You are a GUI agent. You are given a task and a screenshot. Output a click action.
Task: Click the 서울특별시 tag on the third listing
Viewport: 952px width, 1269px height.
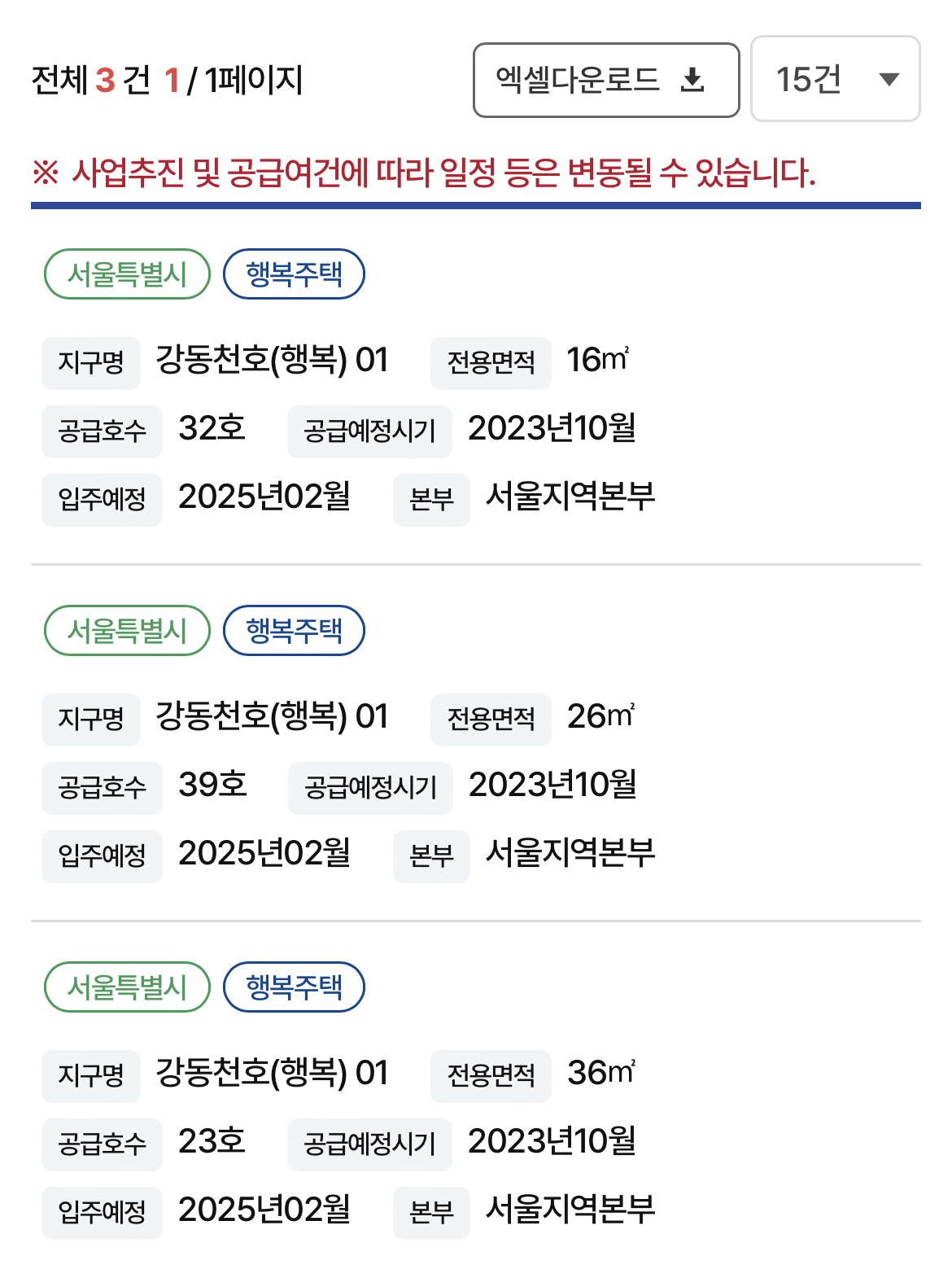[126, 987]
